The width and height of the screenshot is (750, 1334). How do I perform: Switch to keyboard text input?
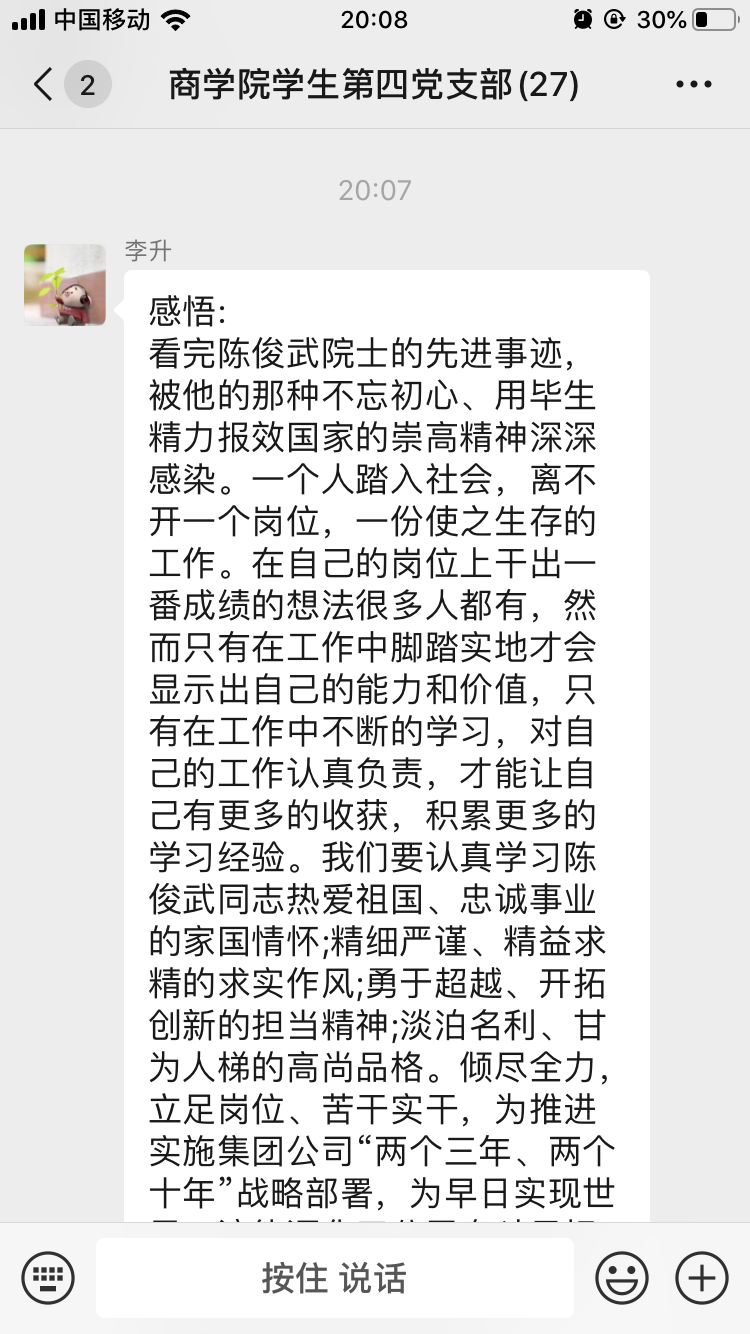click(x=48, y=1277)
